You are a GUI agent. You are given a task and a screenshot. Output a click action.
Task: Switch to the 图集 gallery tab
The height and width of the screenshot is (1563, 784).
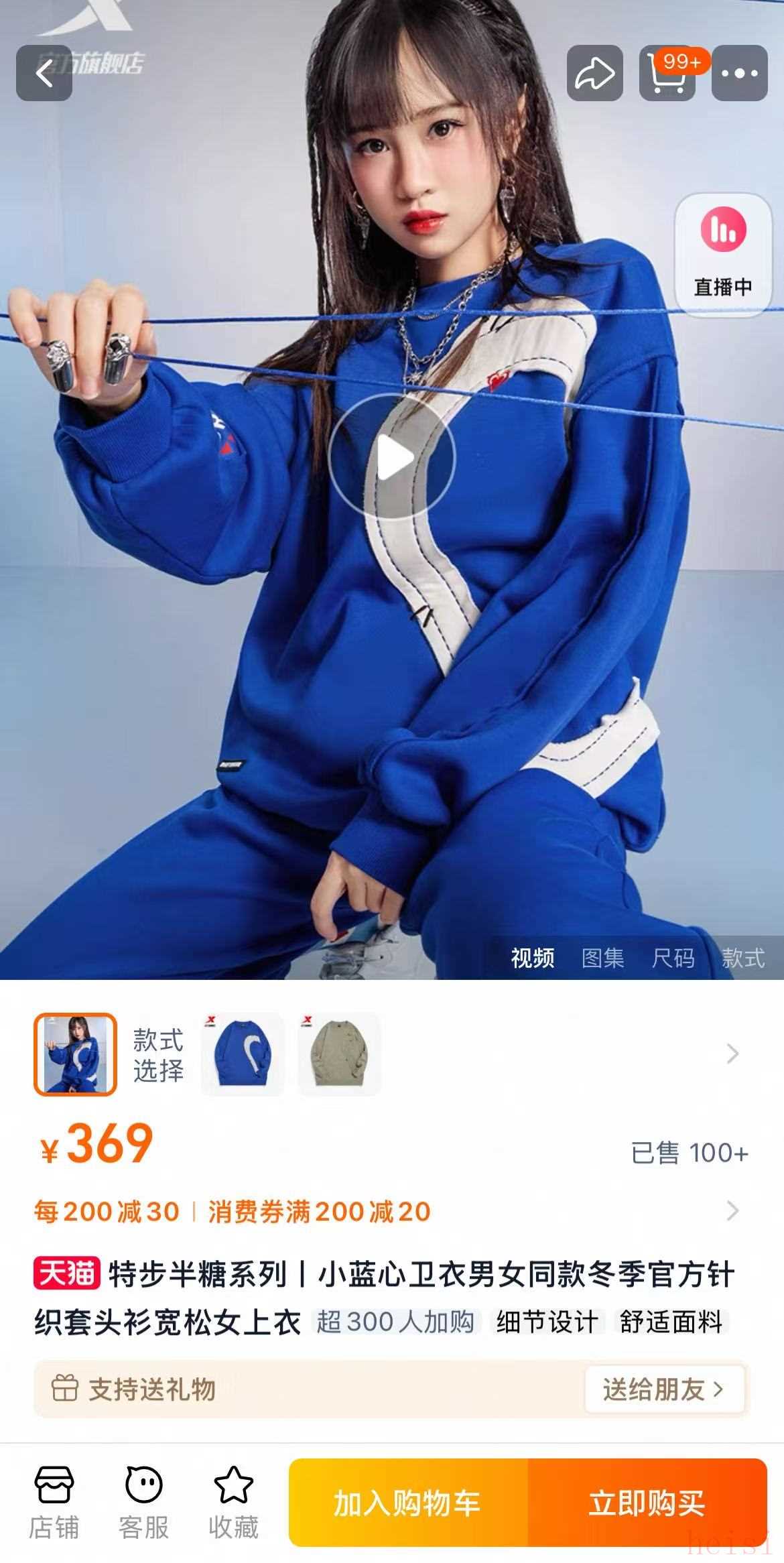point(602,958)
